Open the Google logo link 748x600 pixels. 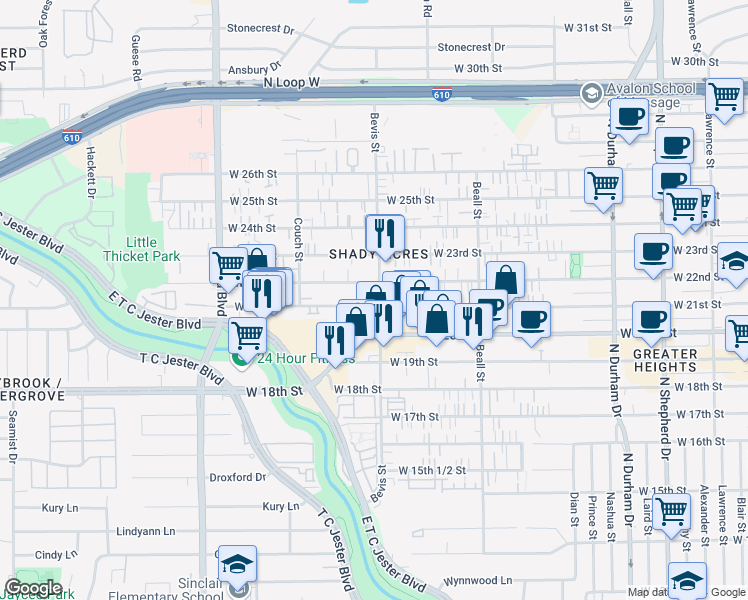click(34, 588)
